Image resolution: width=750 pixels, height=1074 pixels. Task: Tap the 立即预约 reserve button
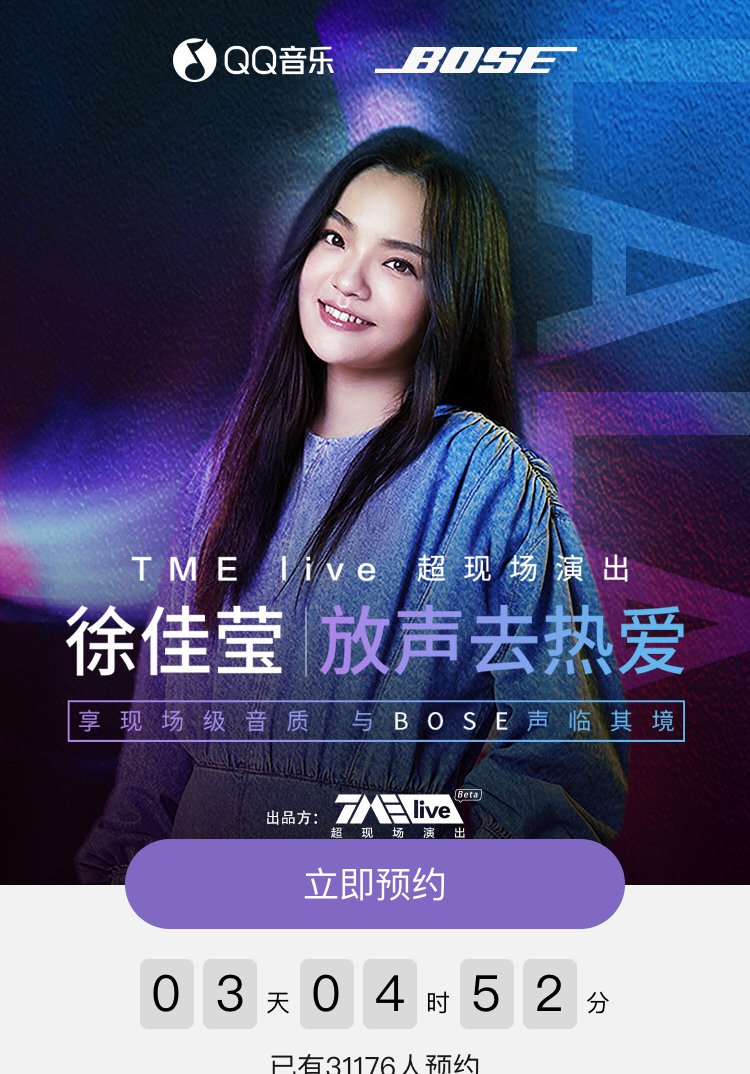375,885
